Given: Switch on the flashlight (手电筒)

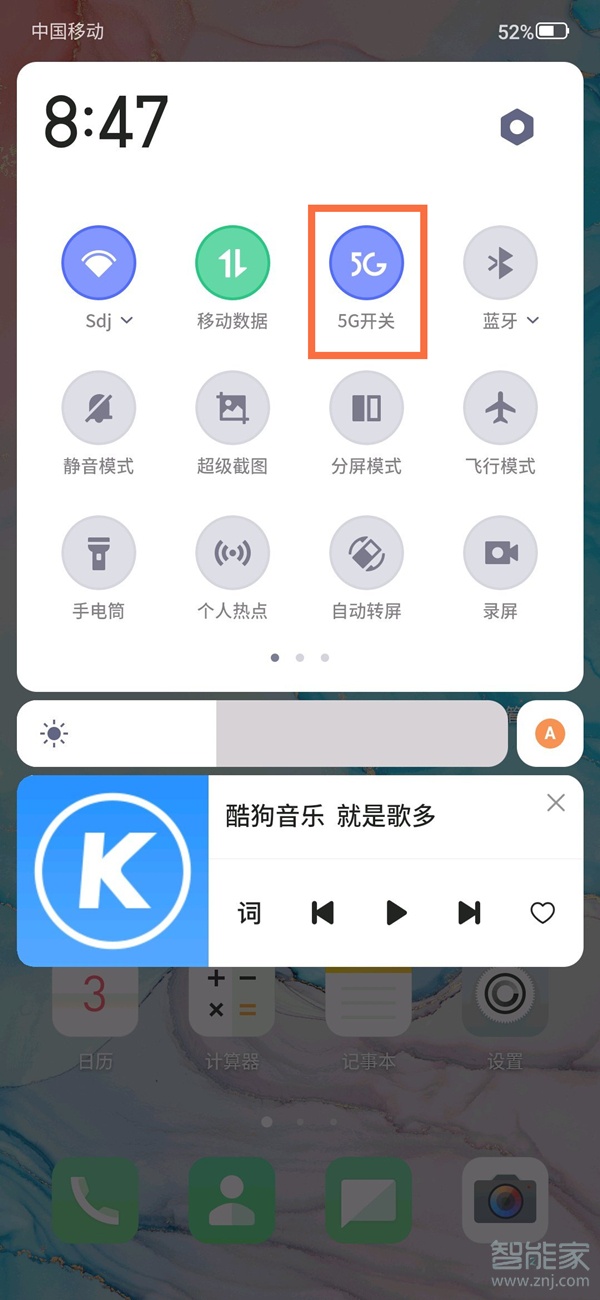Looking at the screenshot, I should 98,553.
